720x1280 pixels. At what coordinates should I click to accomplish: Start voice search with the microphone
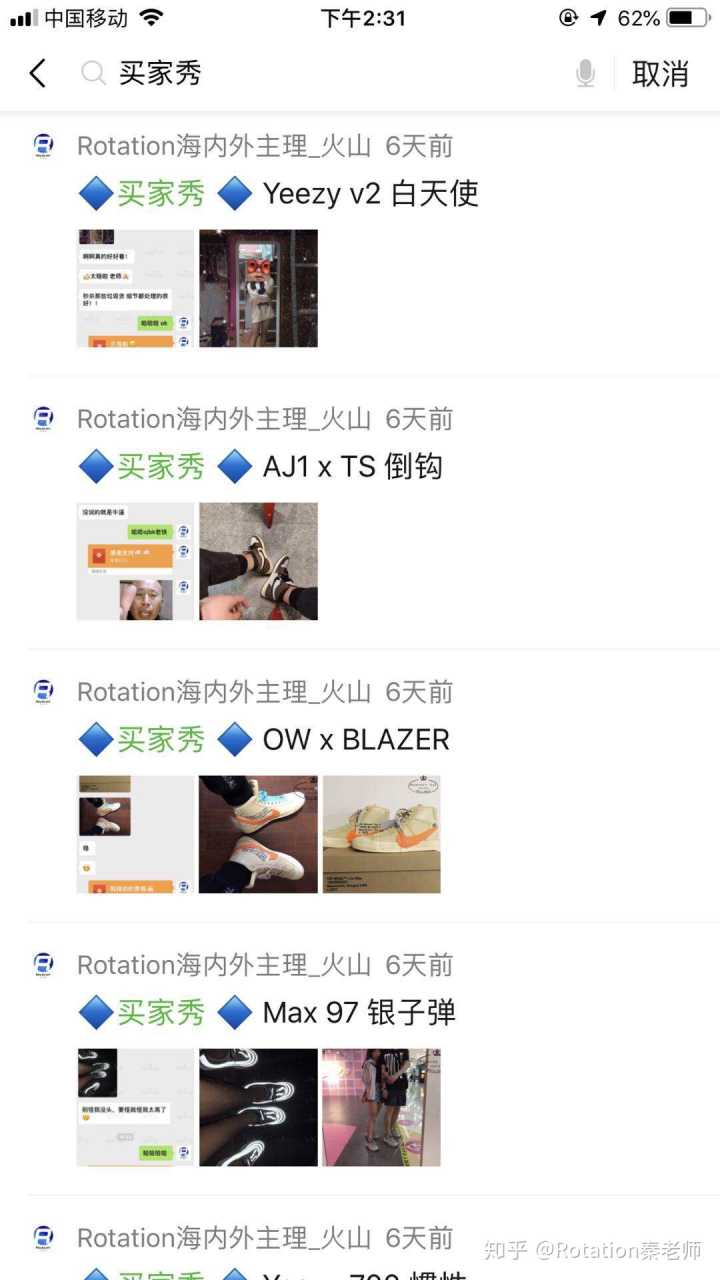pyautogui.click(x=586, y=73)
